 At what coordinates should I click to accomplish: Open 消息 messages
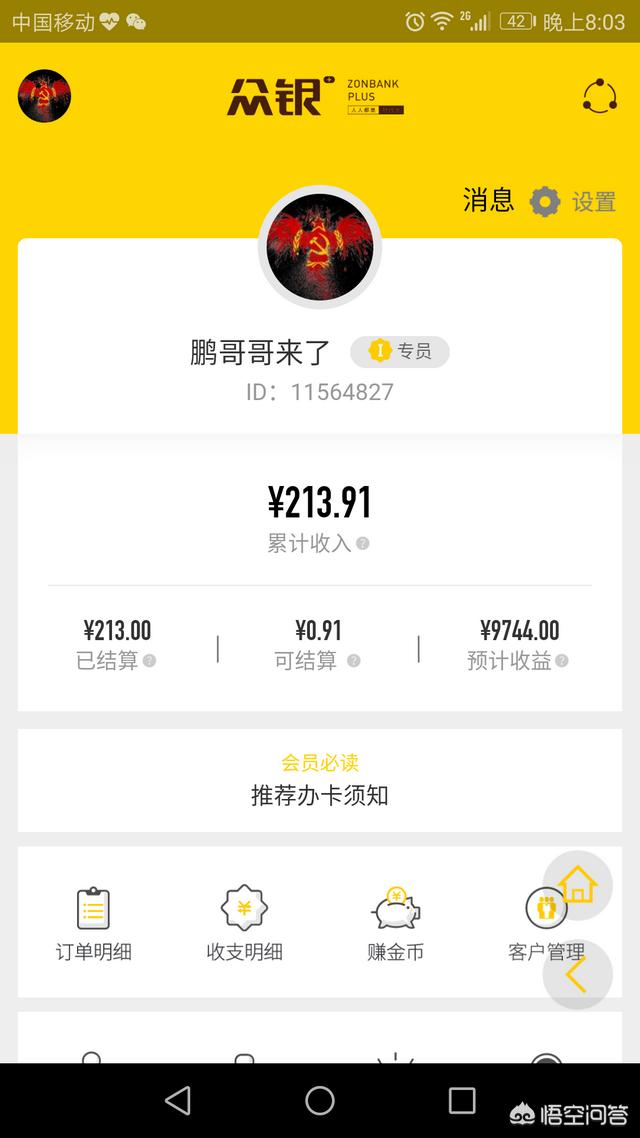(x=488, y=200)
